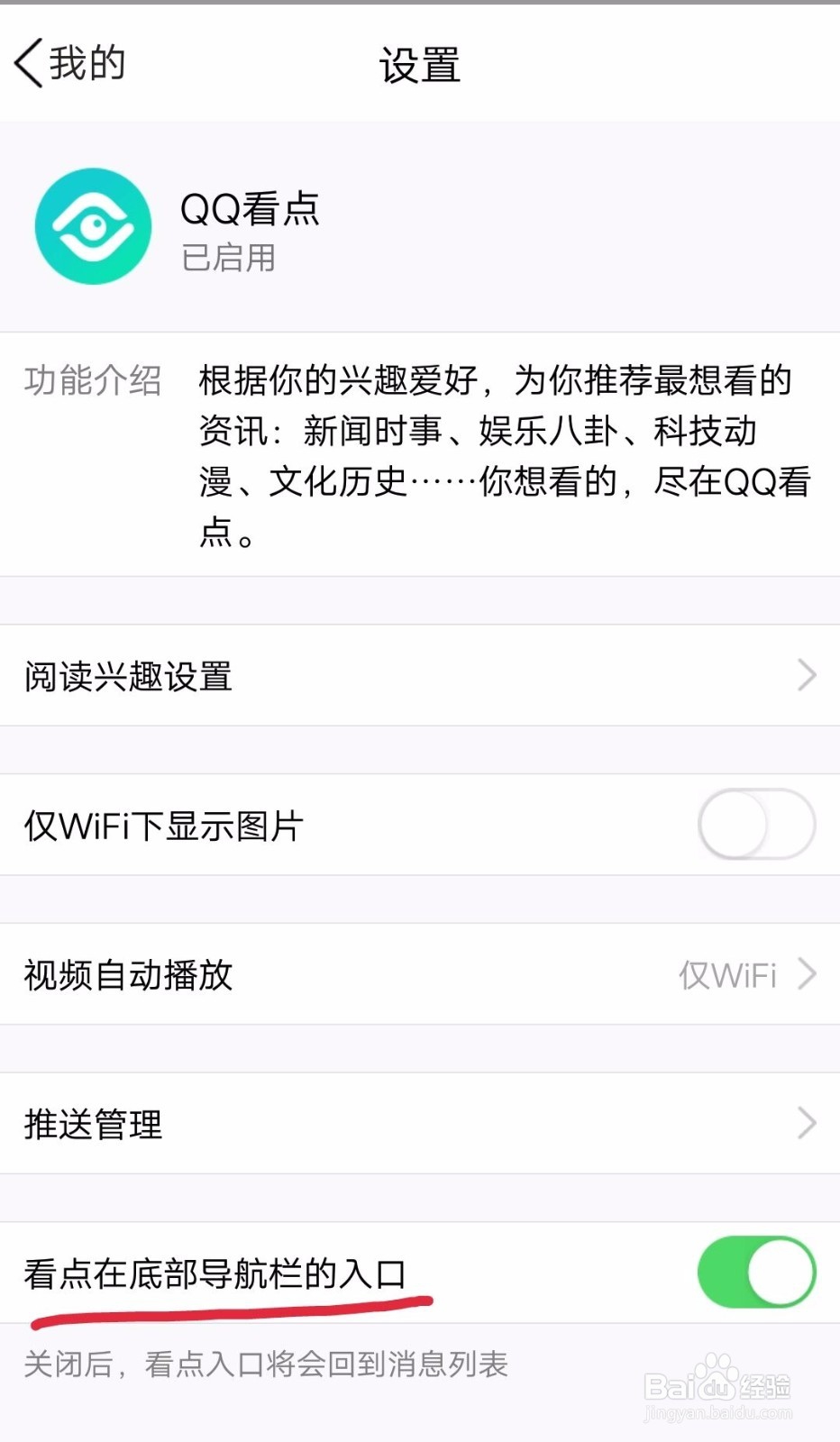Enable 仅WiFi下显示图片 switch
840x1442 pixels.
pyautogui.click(x=755, y=824)
